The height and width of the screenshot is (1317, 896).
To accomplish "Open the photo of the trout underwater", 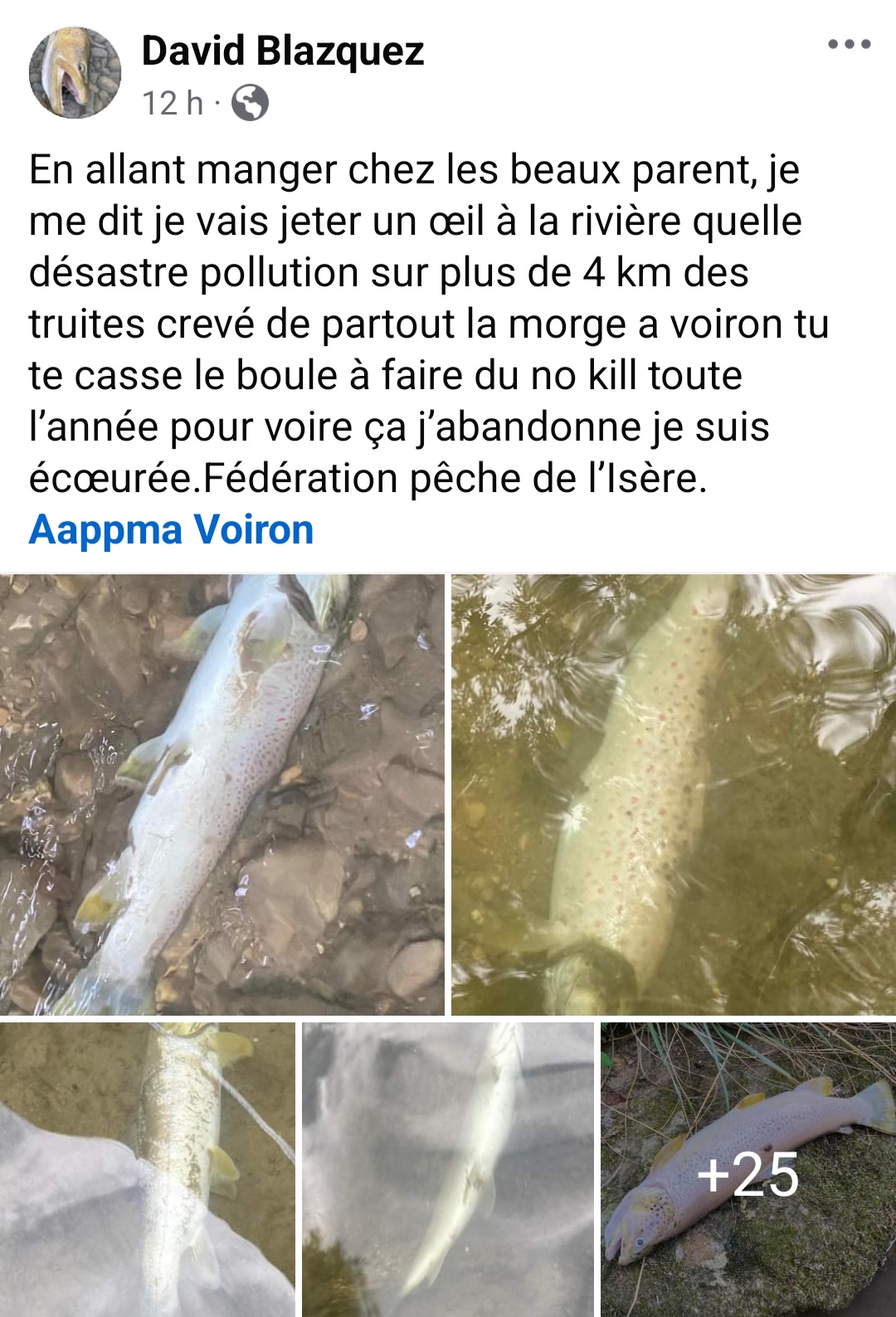I will click(673, 794).
